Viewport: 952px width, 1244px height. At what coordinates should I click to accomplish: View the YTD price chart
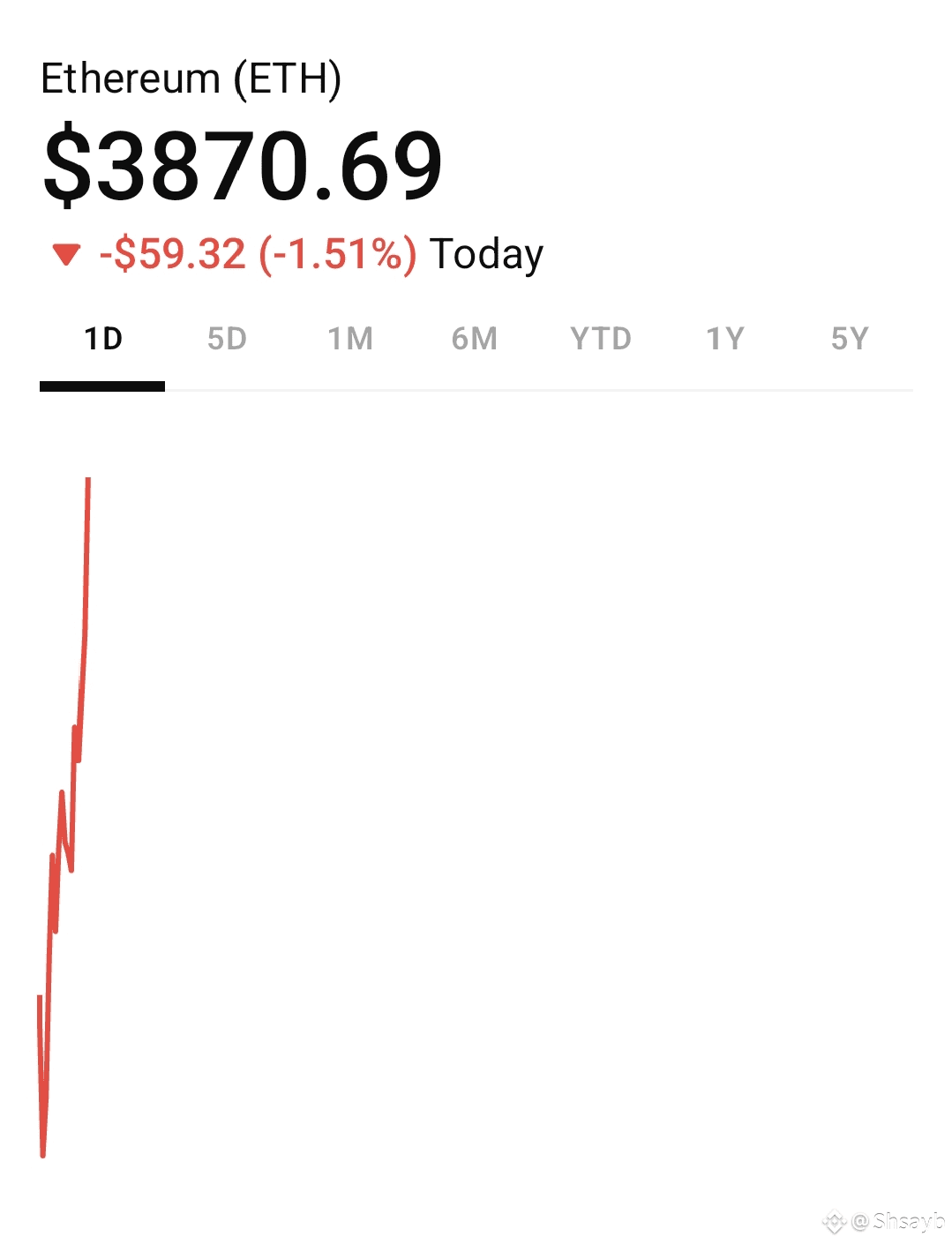[x=600, y=339]
